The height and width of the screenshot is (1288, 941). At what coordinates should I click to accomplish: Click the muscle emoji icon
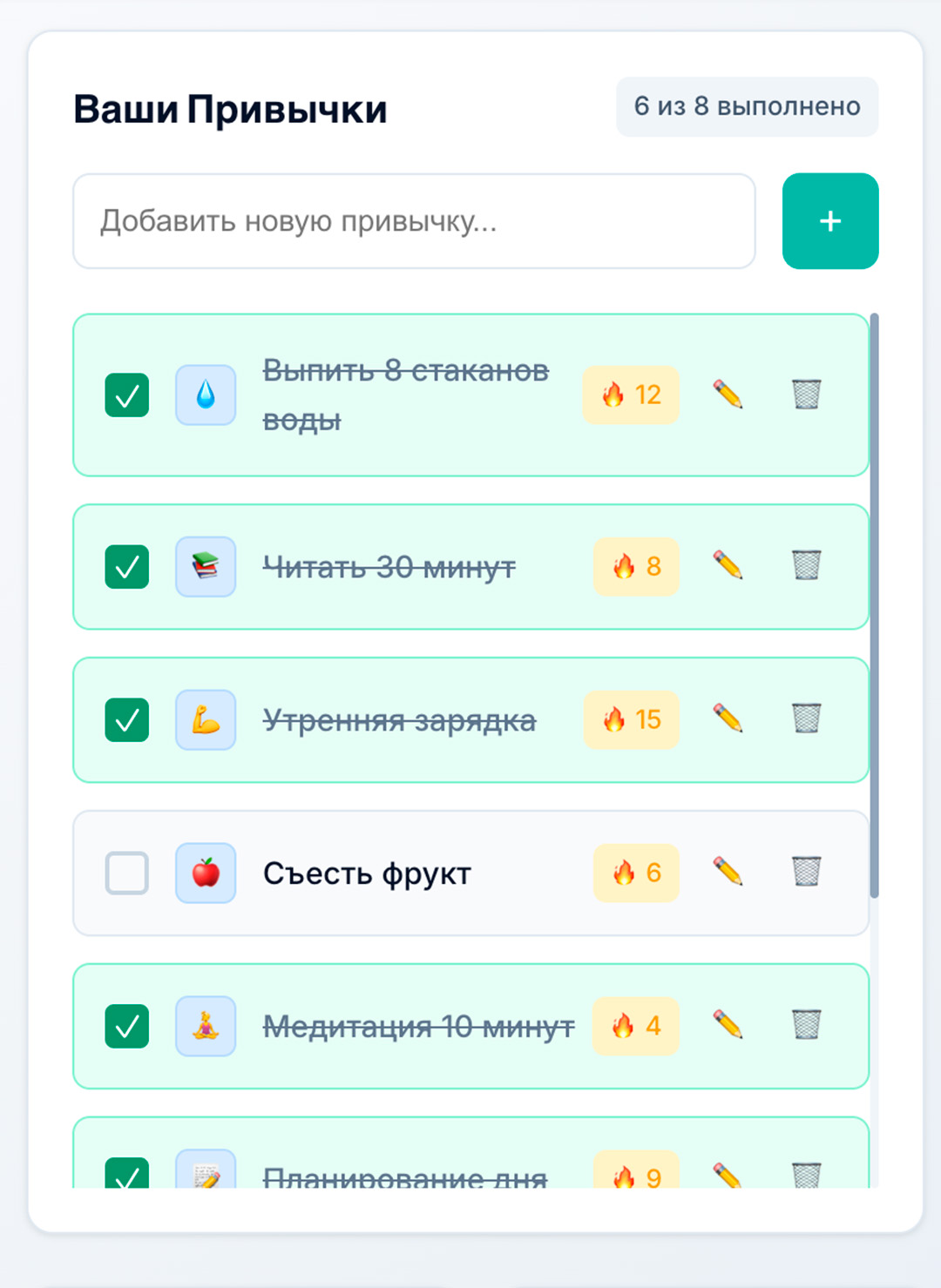click(x=206, y=719)
